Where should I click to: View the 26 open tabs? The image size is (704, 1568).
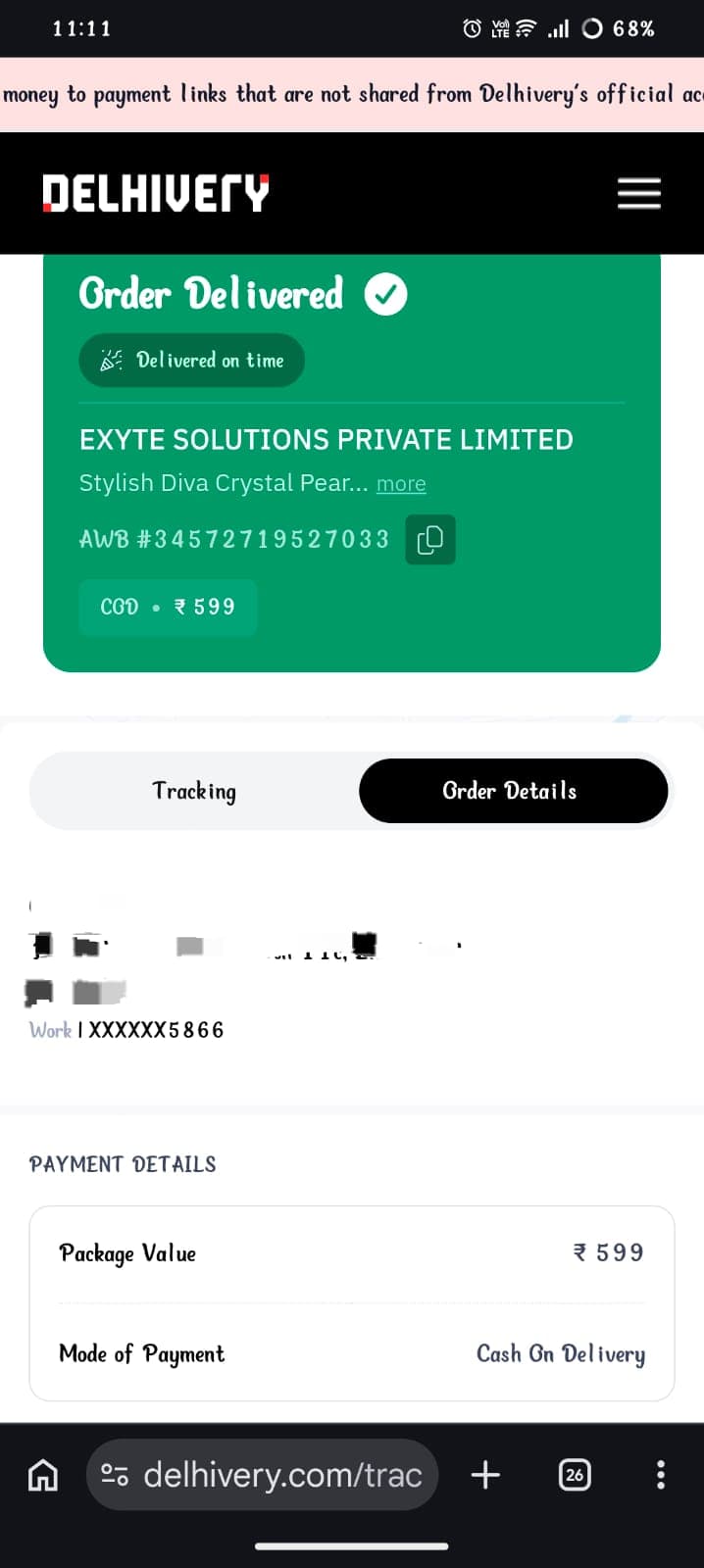575,1474
